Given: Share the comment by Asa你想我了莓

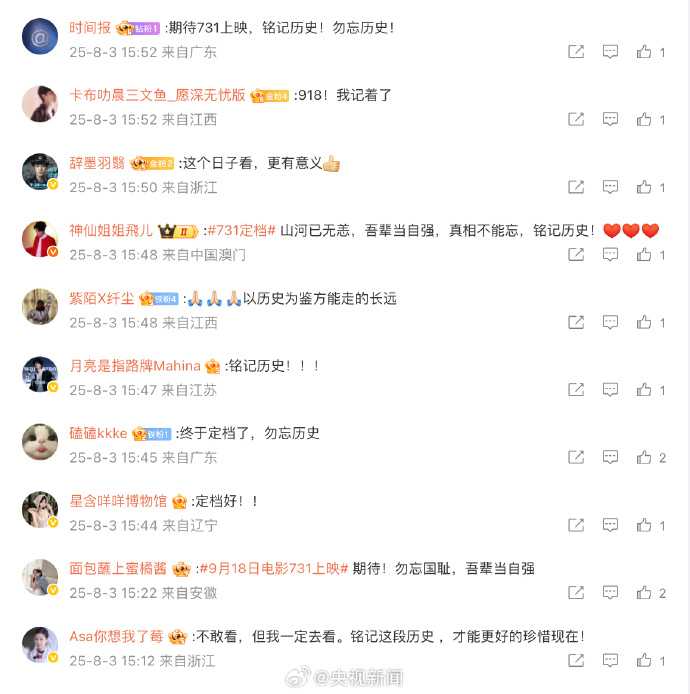Looking at the screenshot, I should pos(576,660).
